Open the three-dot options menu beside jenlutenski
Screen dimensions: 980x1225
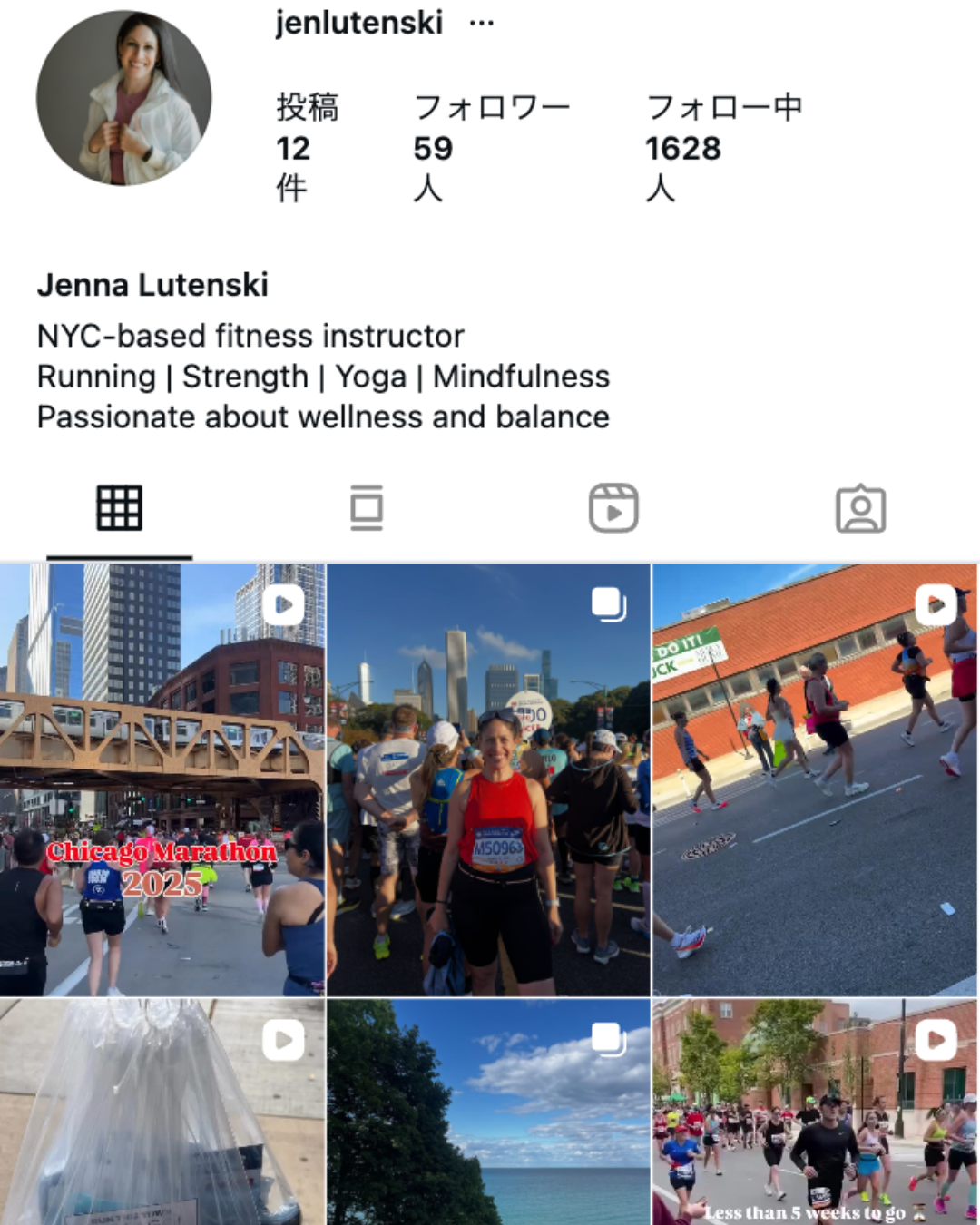coord(481,24)
